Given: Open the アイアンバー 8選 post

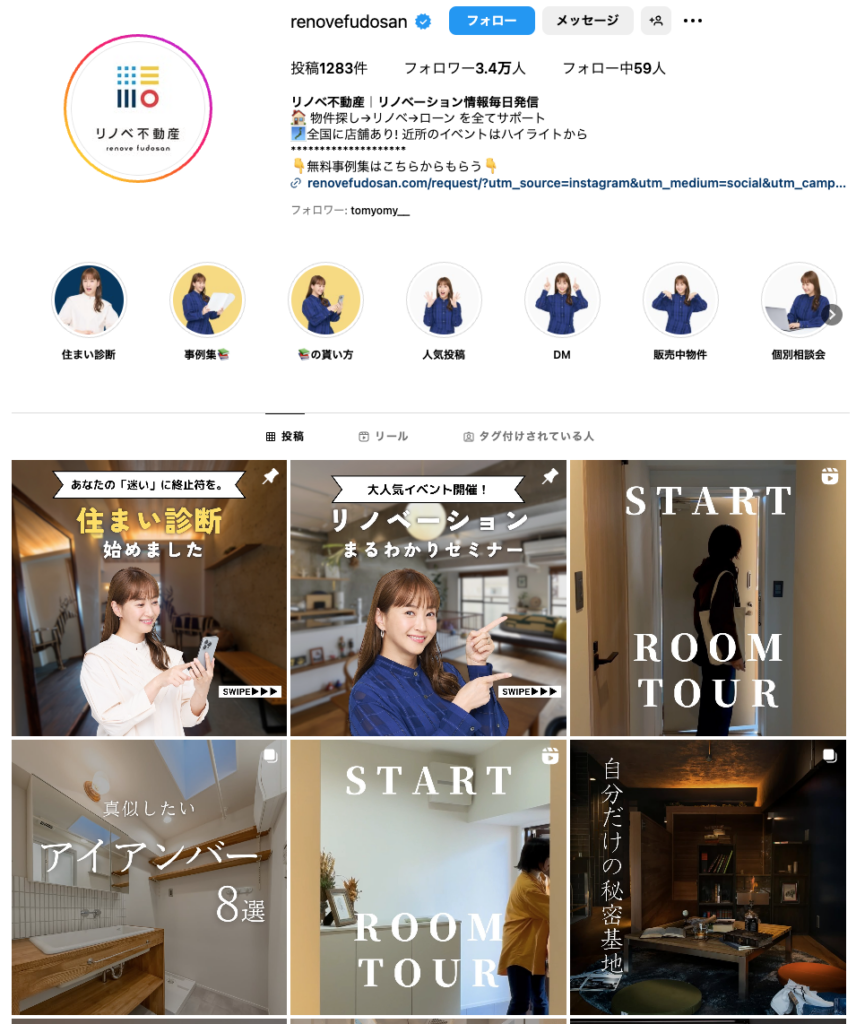Looking at the screenshot, I should coord(149,878).
